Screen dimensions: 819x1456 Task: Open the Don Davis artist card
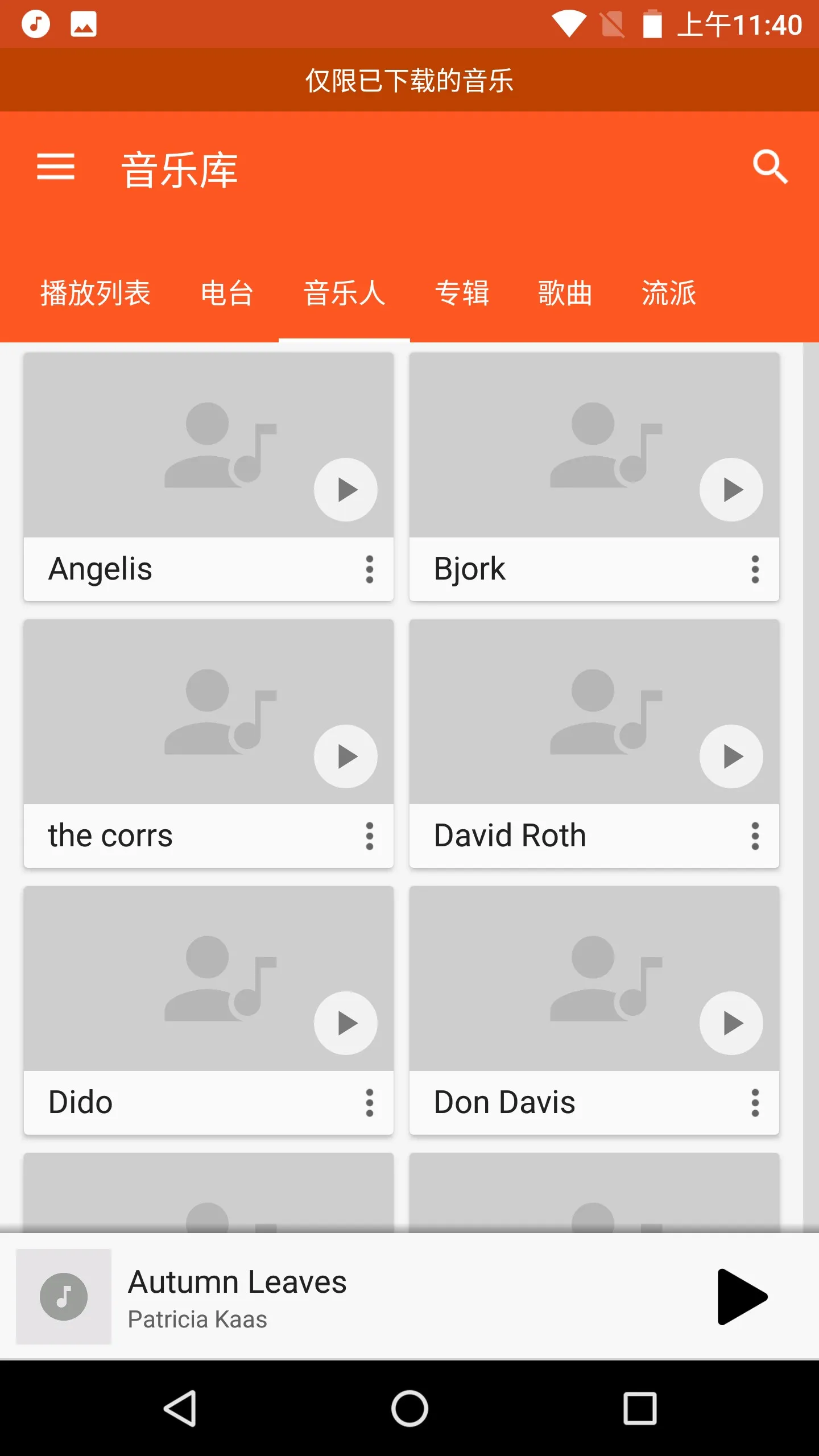pos(594,1010)
